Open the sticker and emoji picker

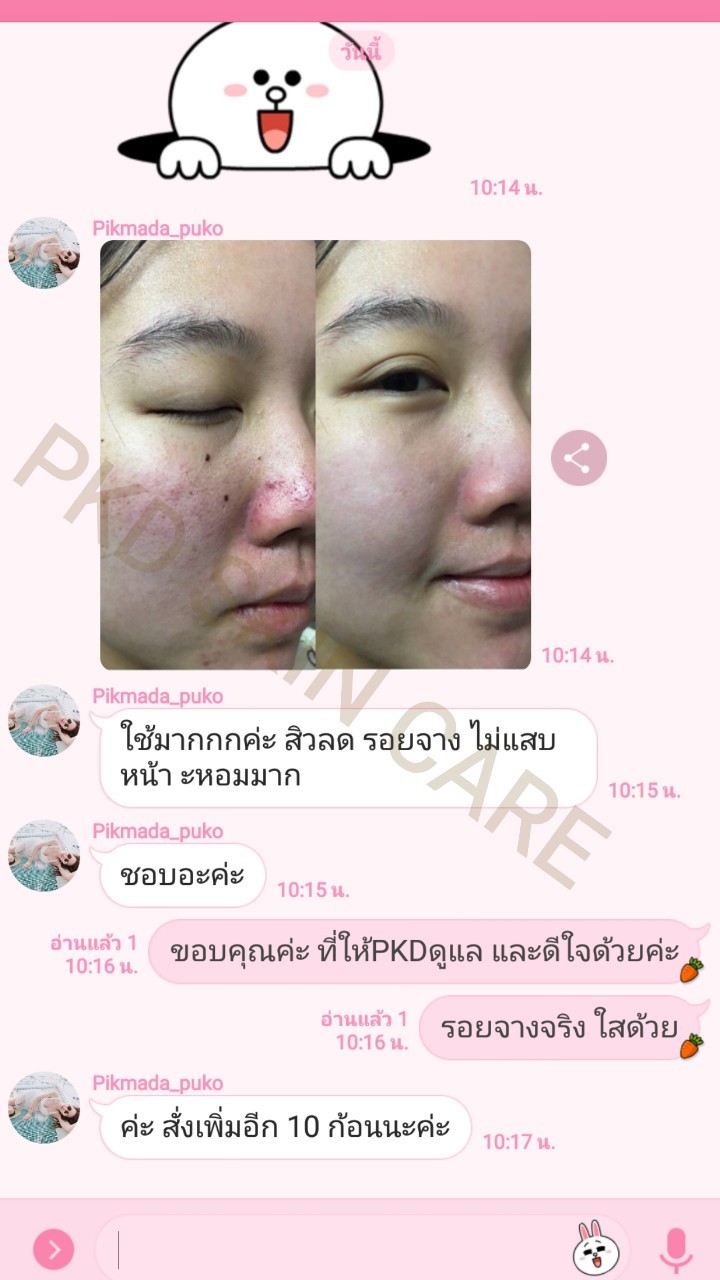[x=595, y=1248]
